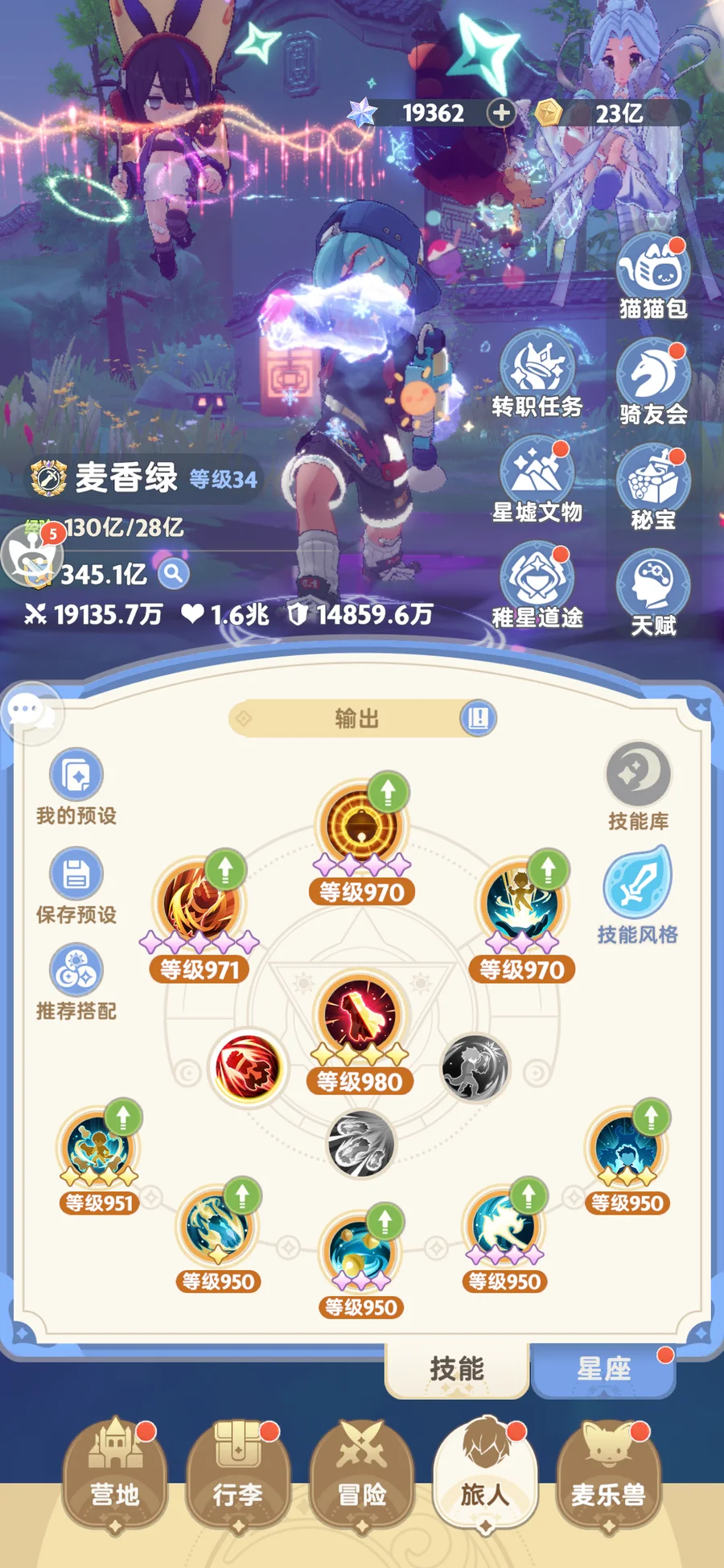Screen dimensions: 724x1568
Task: Open 星墟文物 relics
Action: (x=537, y=476)
